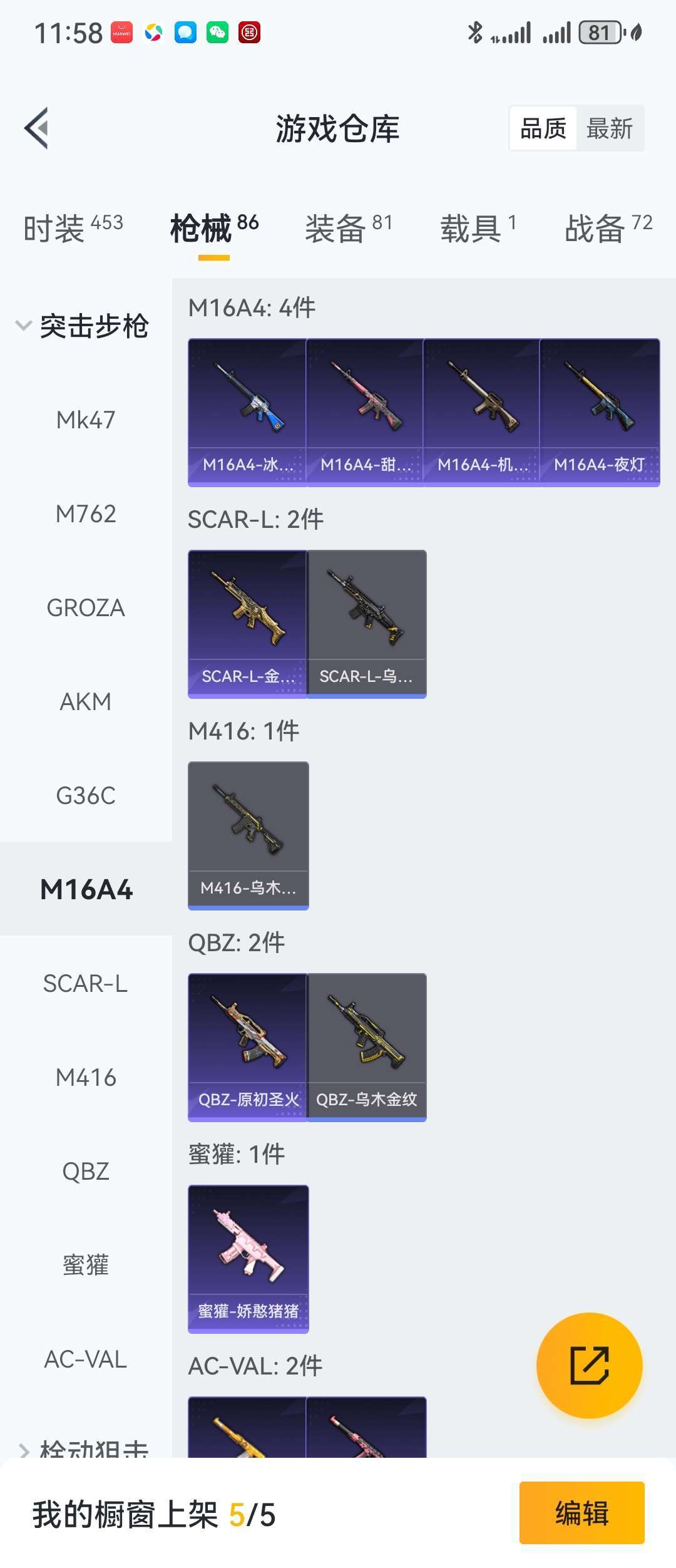View the QBZ-原初圣火 skin

point(247,1047)
